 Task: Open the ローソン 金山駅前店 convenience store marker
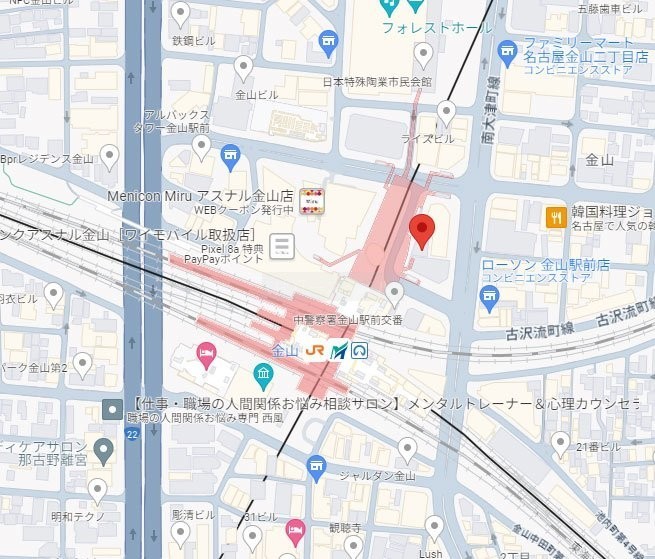[x=489, y=294]
